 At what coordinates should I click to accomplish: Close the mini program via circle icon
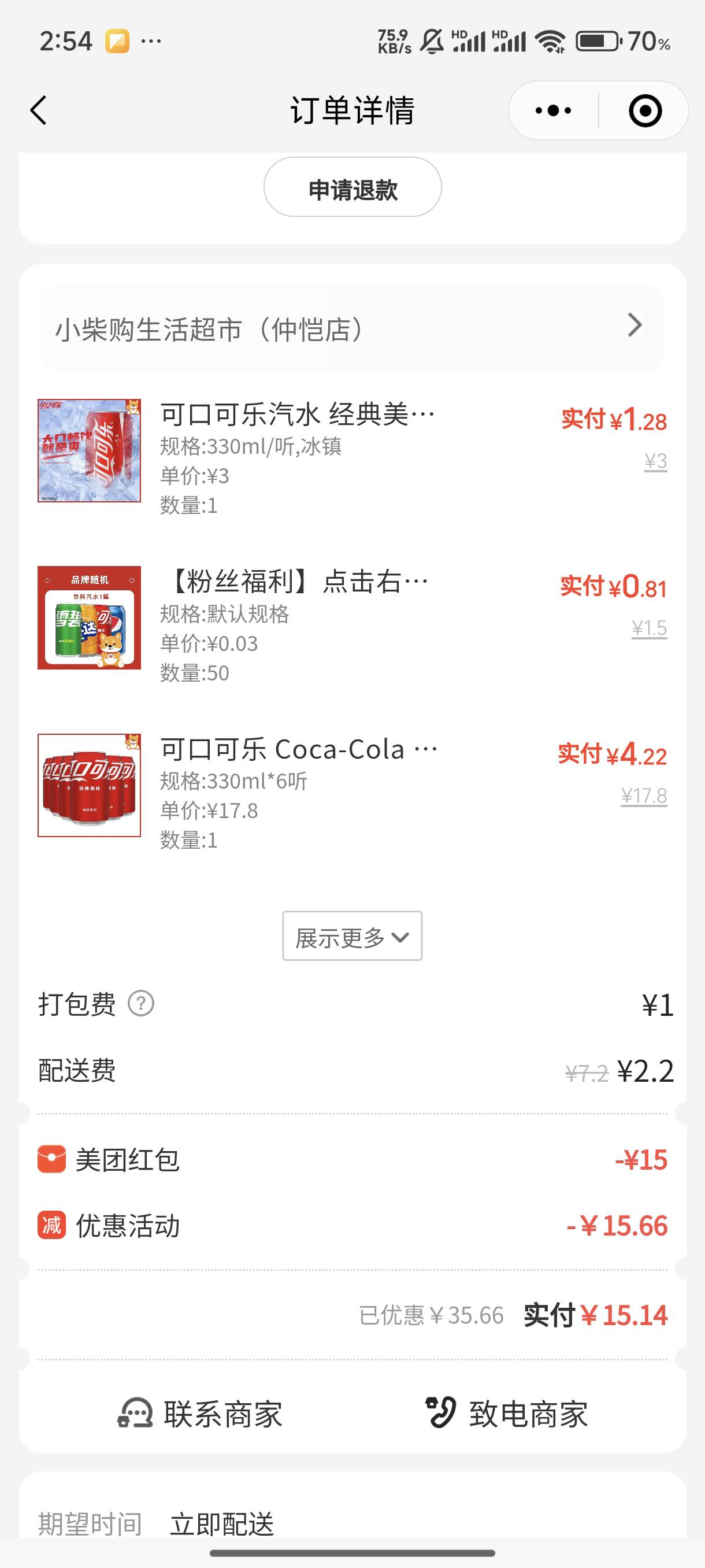[644, 111]
